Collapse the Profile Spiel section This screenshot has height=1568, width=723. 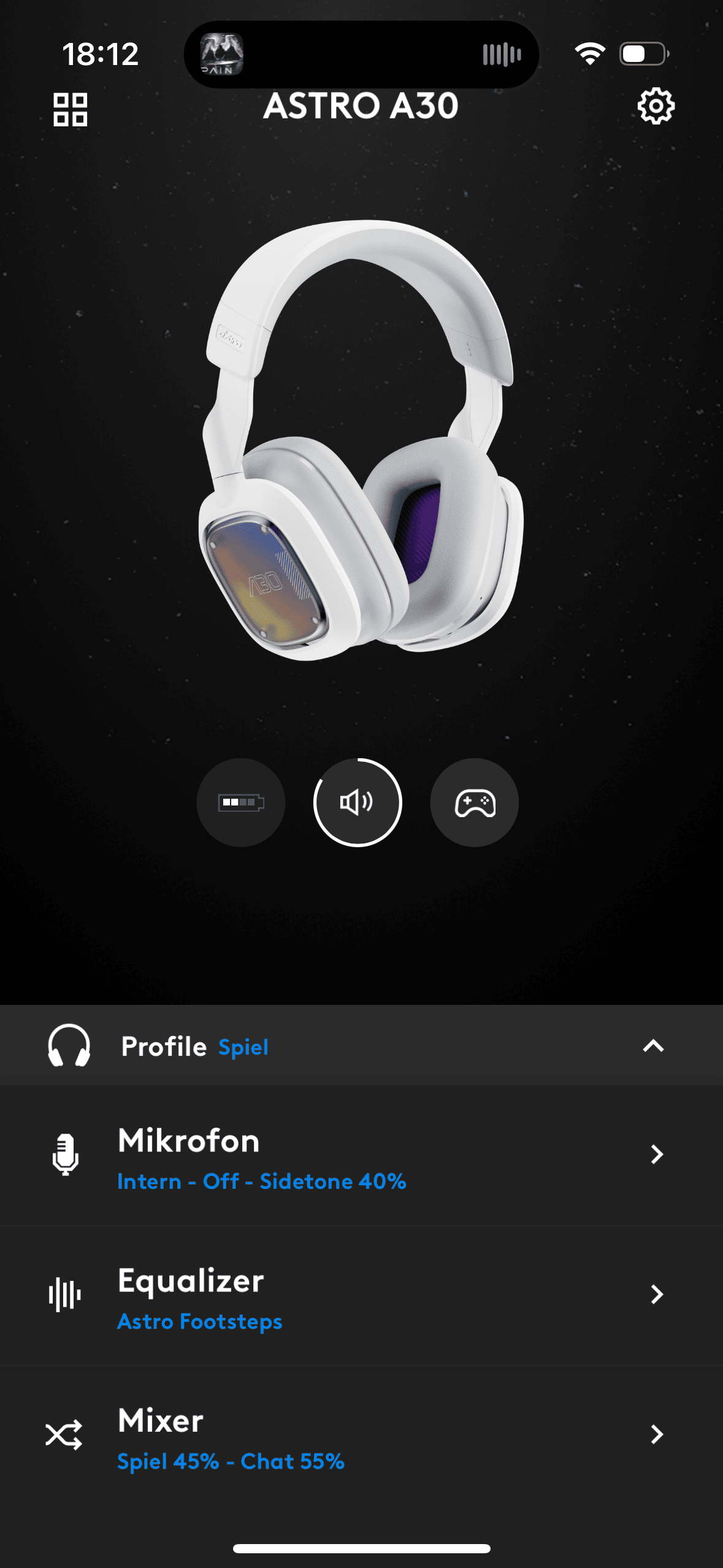[653, 1046]
